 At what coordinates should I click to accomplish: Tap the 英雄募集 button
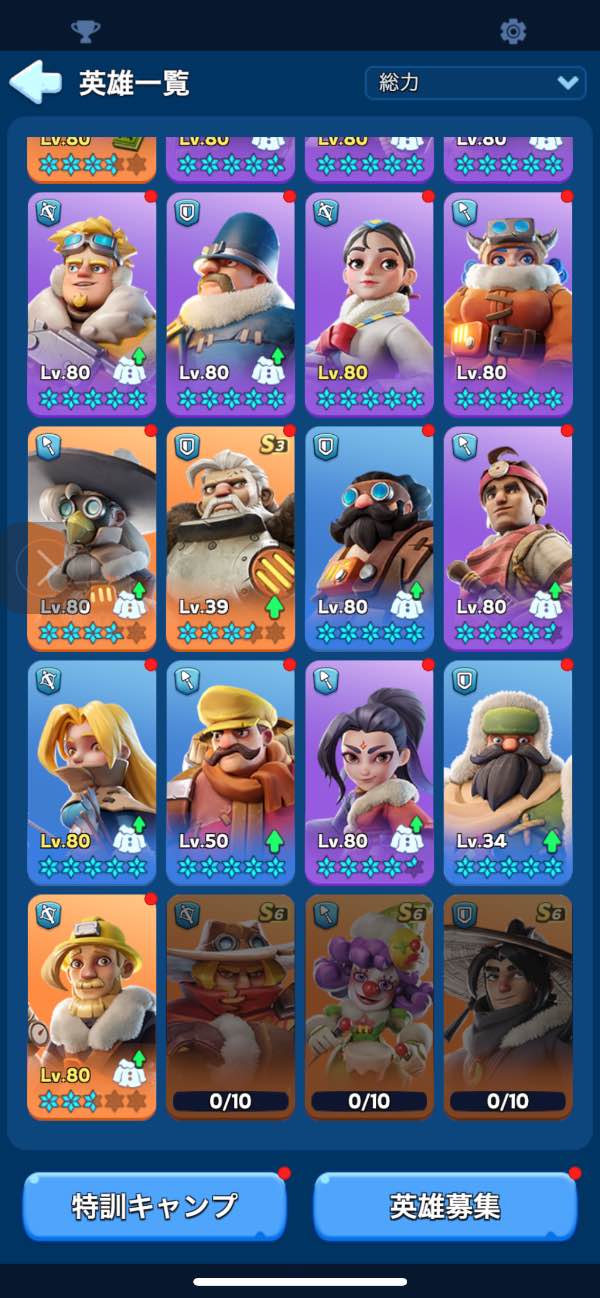click(x=445, y=1206)
